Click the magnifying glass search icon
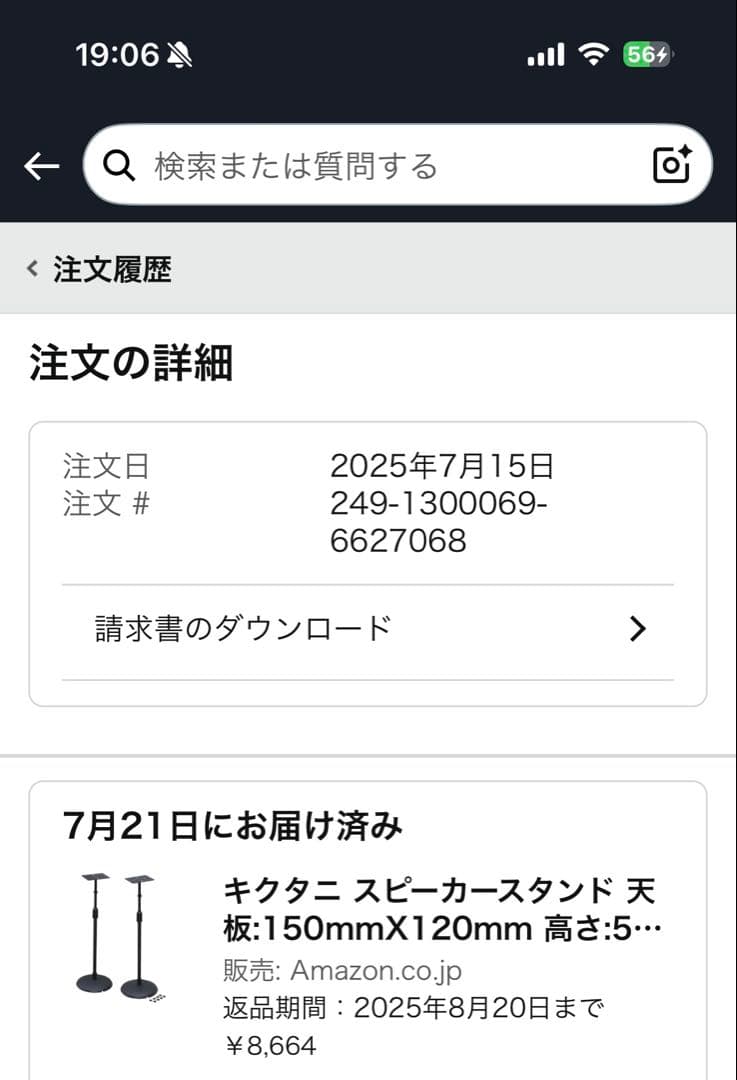737x1080 pixels. point(120,165)
